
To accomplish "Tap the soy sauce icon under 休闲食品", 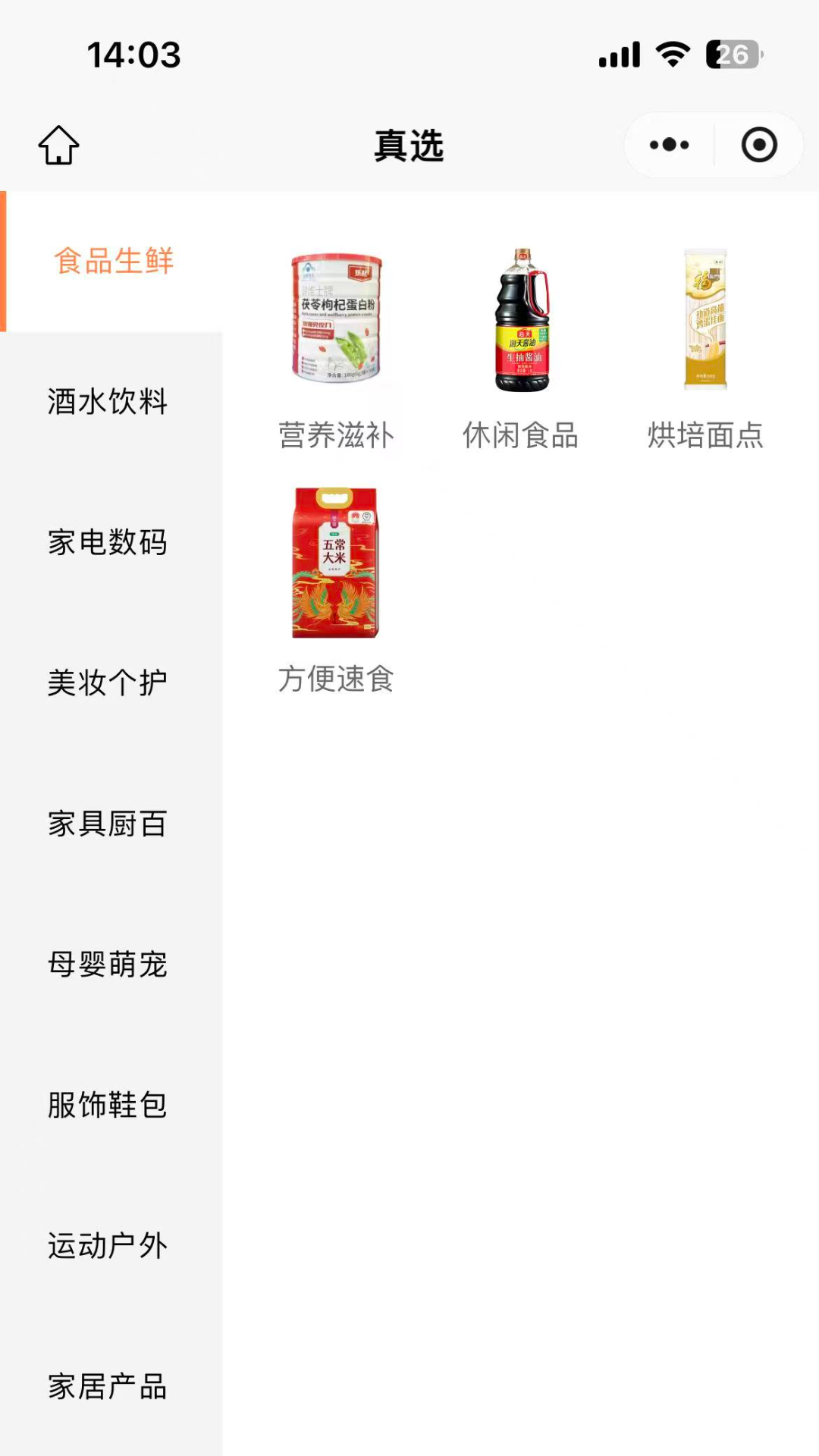I will click(520, 322).
